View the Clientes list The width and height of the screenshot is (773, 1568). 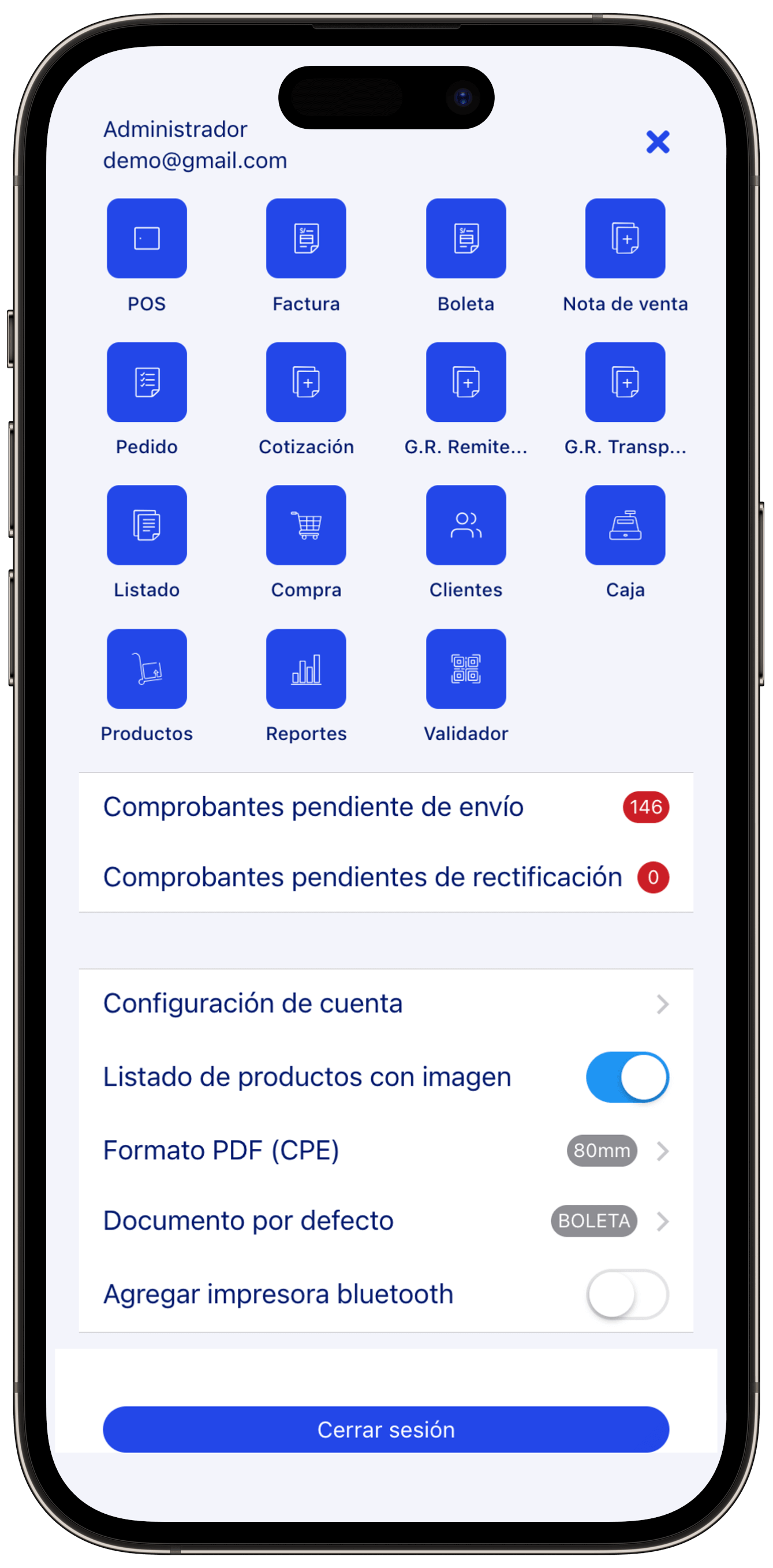pos(466,525)
